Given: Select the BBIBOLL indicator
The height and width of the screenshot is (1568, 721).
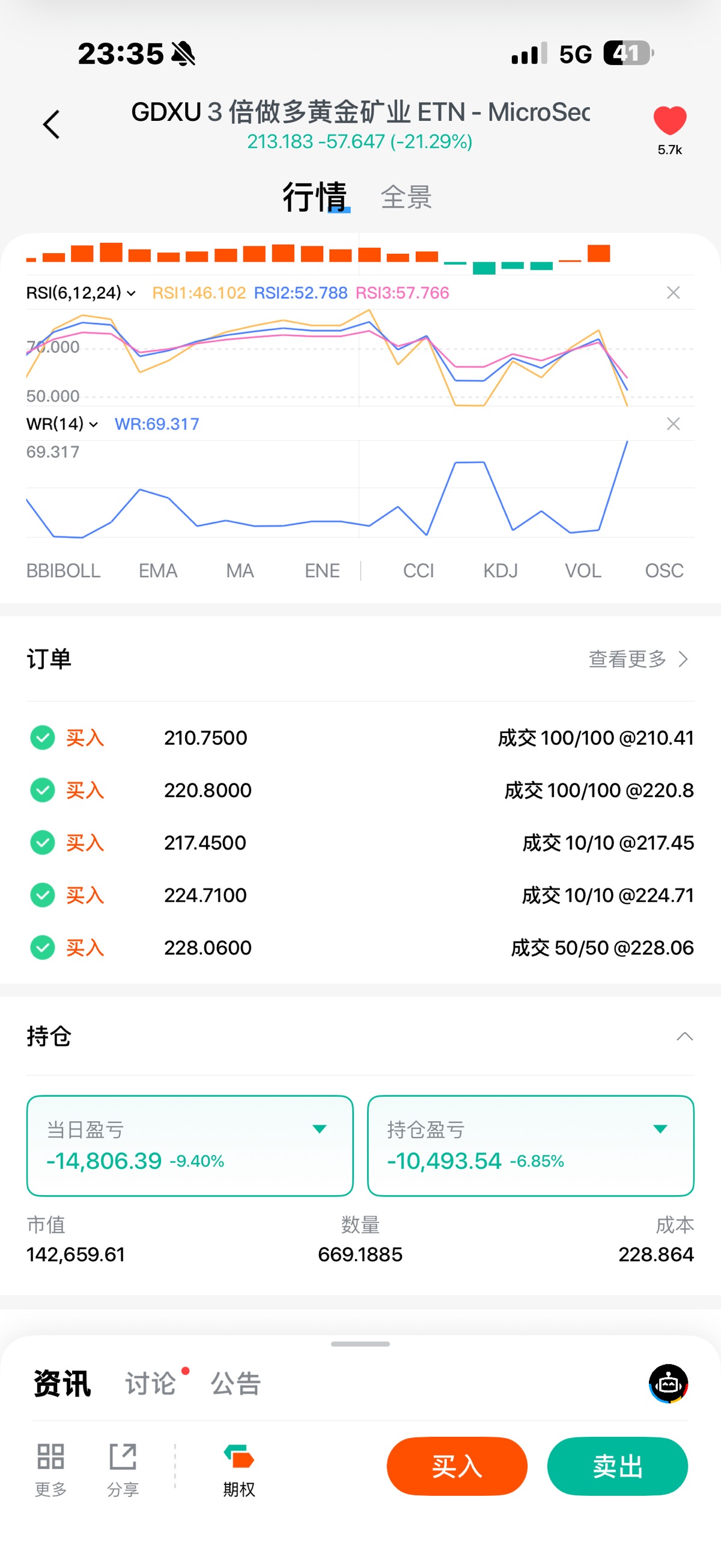Looking at the screenshot, I should [63, 571].
